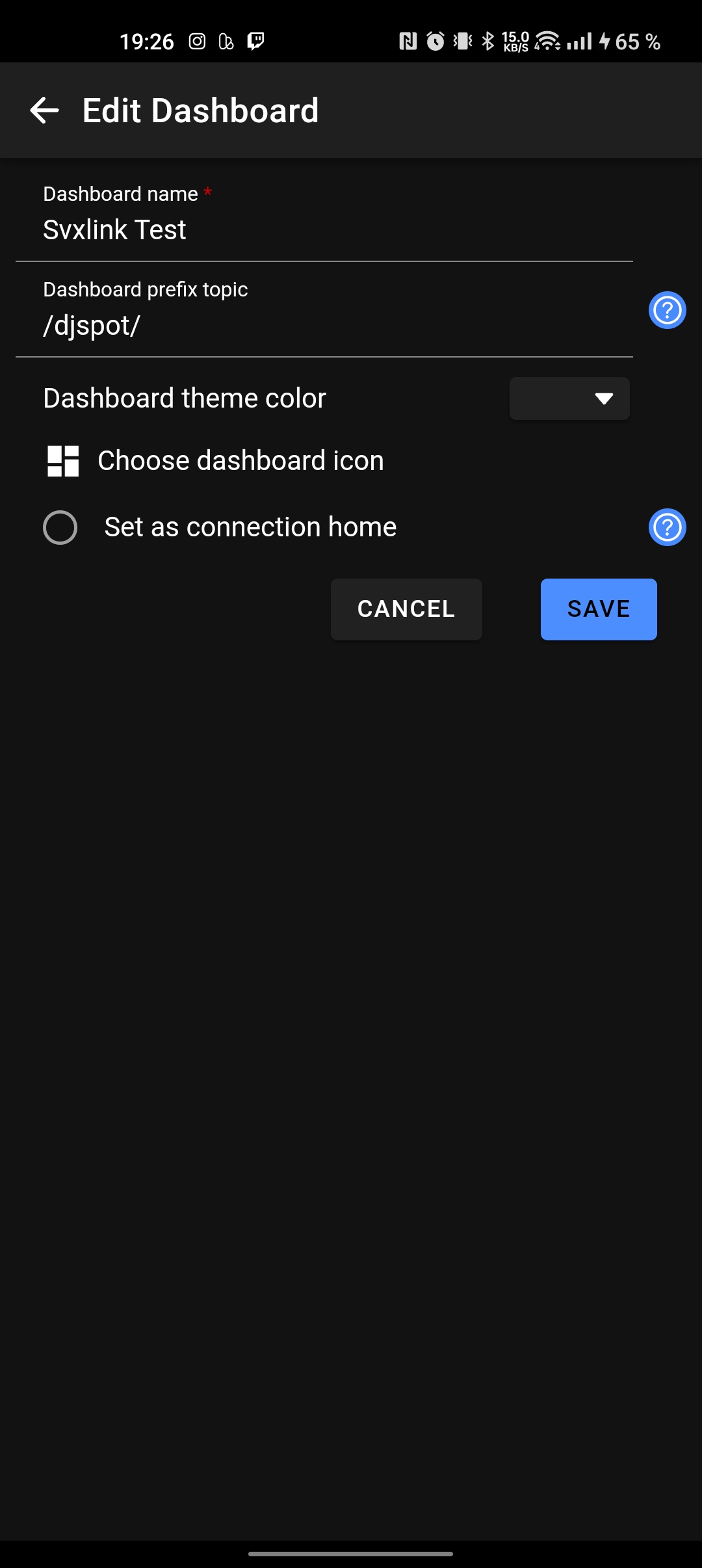Cancel editing the dashboard
This screenshot has width=702, height=1568.
click(x=406, y=609)
